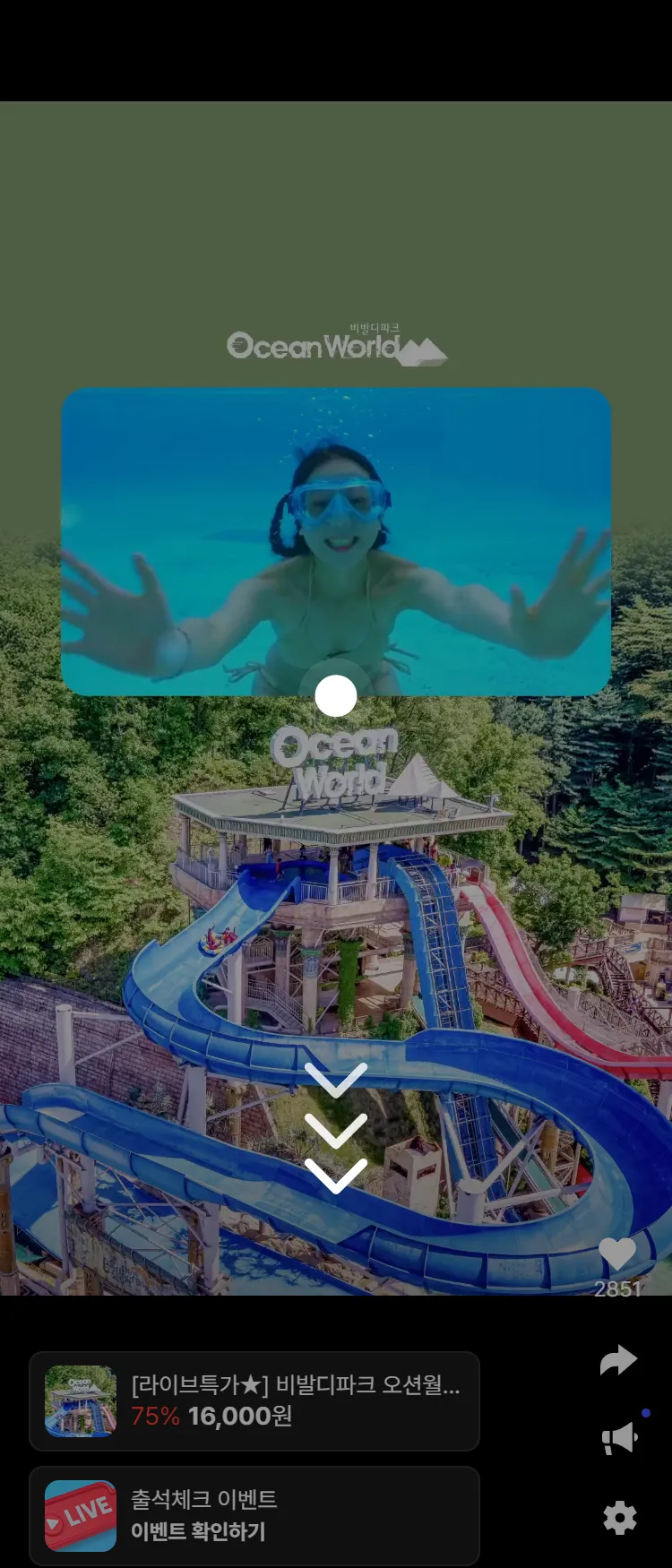This screenshot has width=672, height=1568.
Task: Open 출석체크 이벤트 확인하기 card
Action: pyautogui.click(x=254, y=1515)
